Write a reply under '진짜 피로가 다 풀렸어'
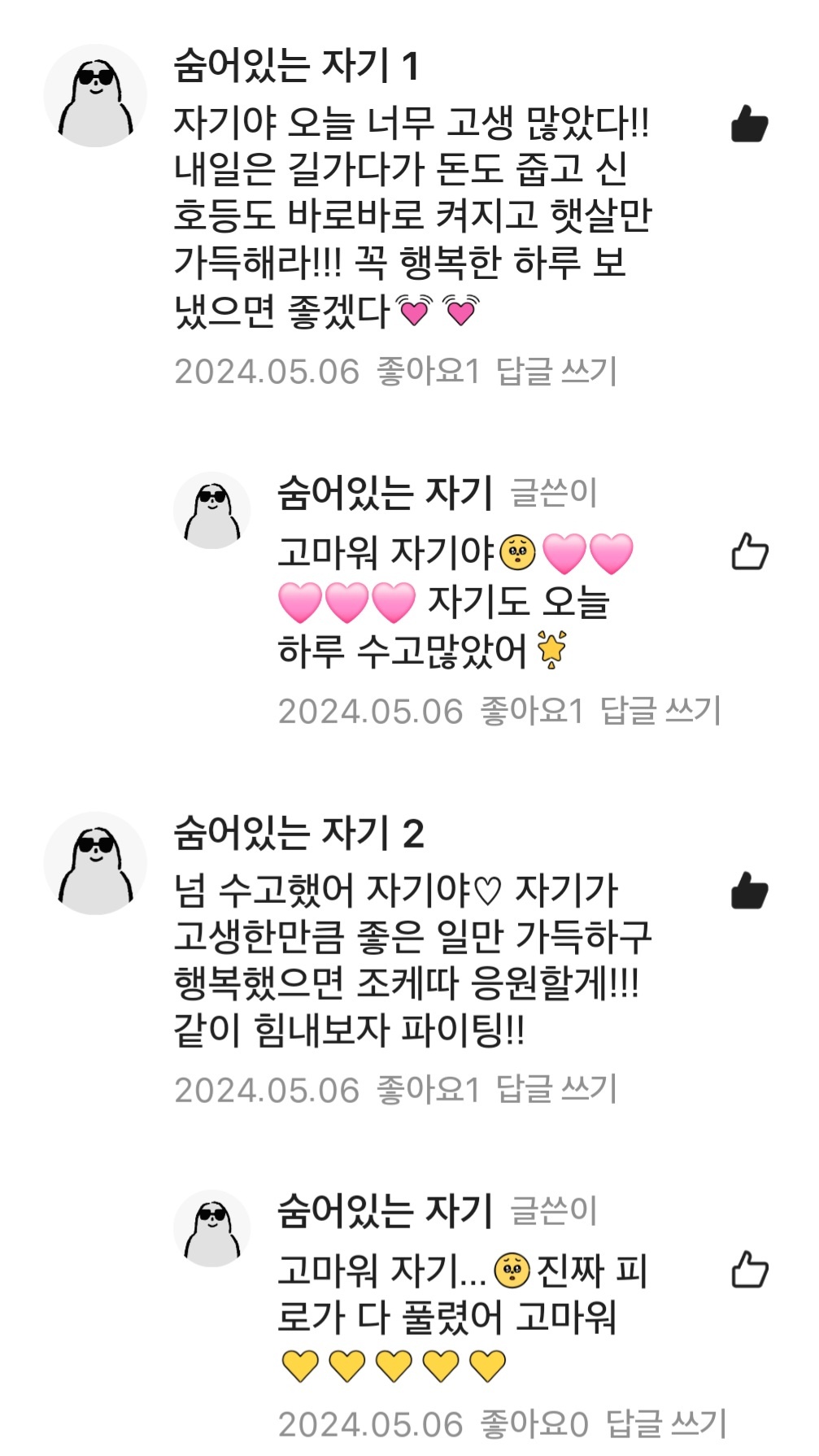 pos(665,1424)
